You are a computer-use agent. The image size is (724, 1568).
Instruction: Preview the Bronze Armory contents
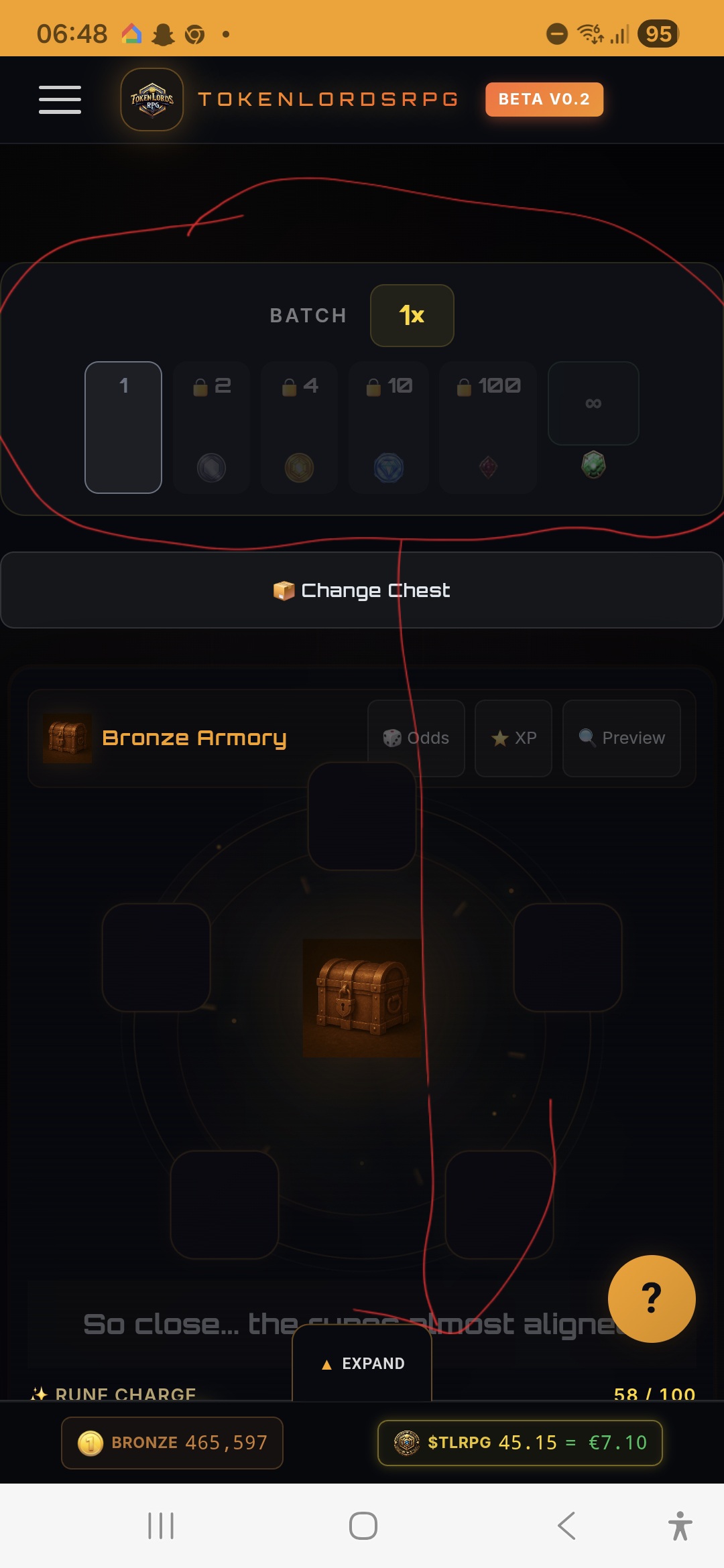pyautogui.click(x=621, y=738)
